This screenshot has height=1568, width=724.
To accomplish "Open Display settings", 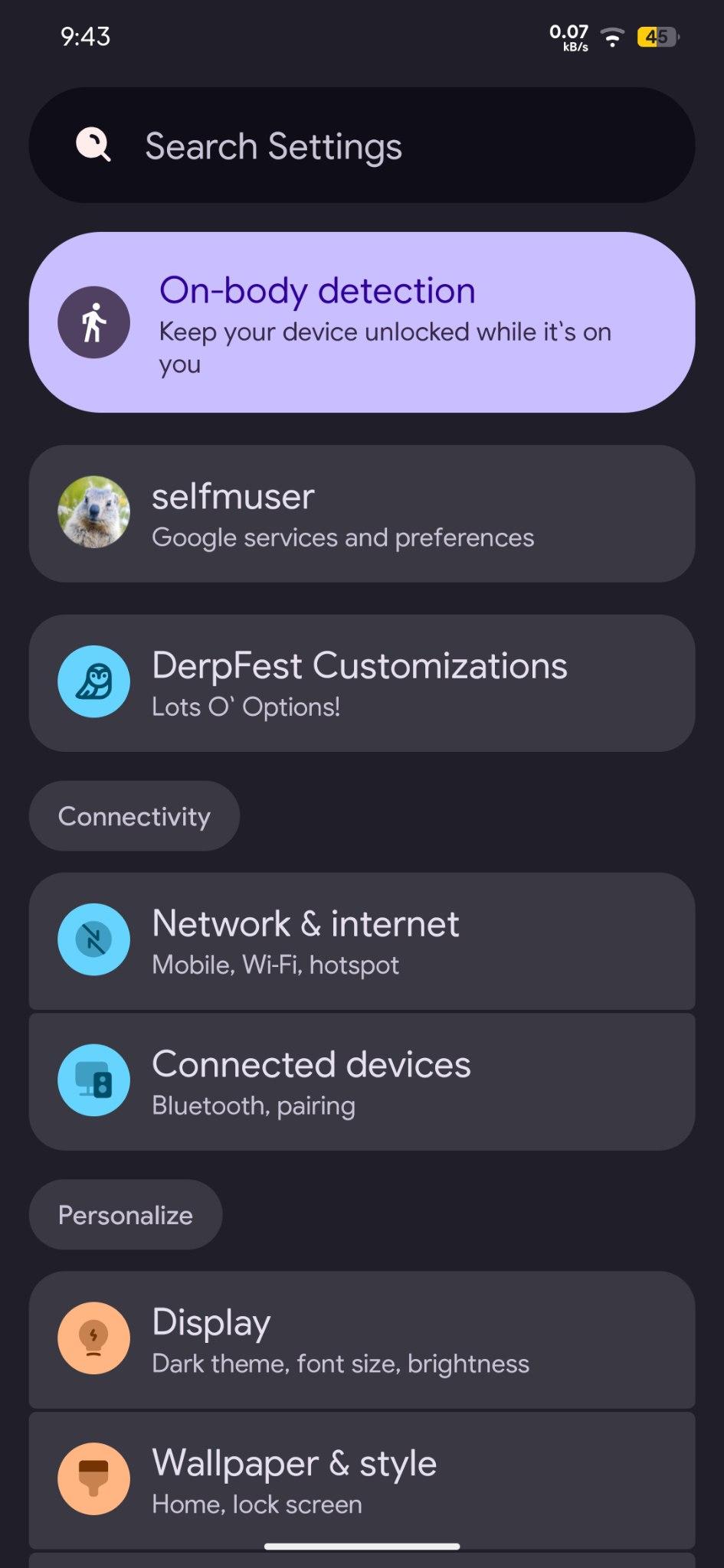I will (x=362, y=1340).
